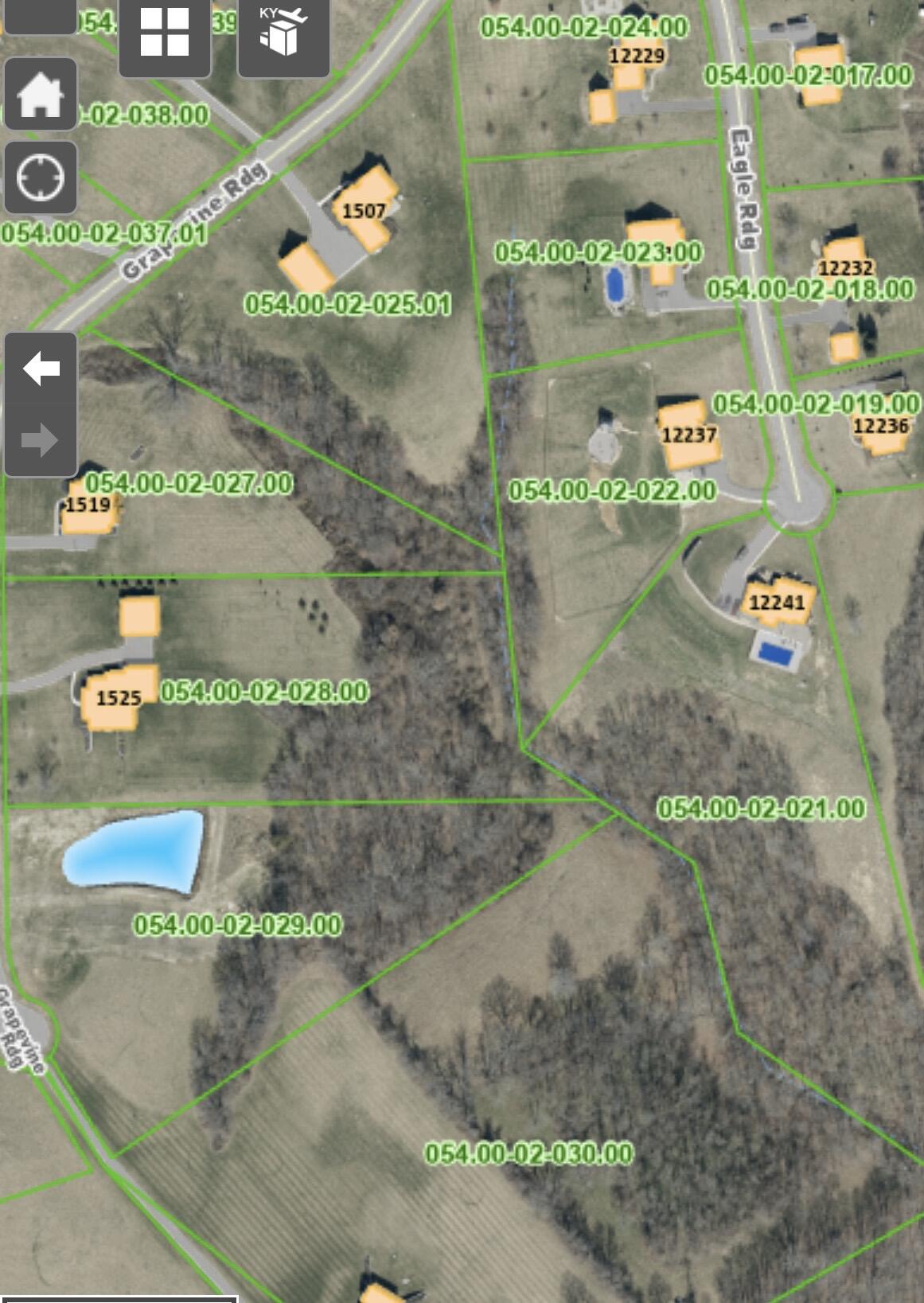Open the basemap gallery grid
Image resolution: width=924 pixels, height=1303 pixels.
[x=165, y=33]
